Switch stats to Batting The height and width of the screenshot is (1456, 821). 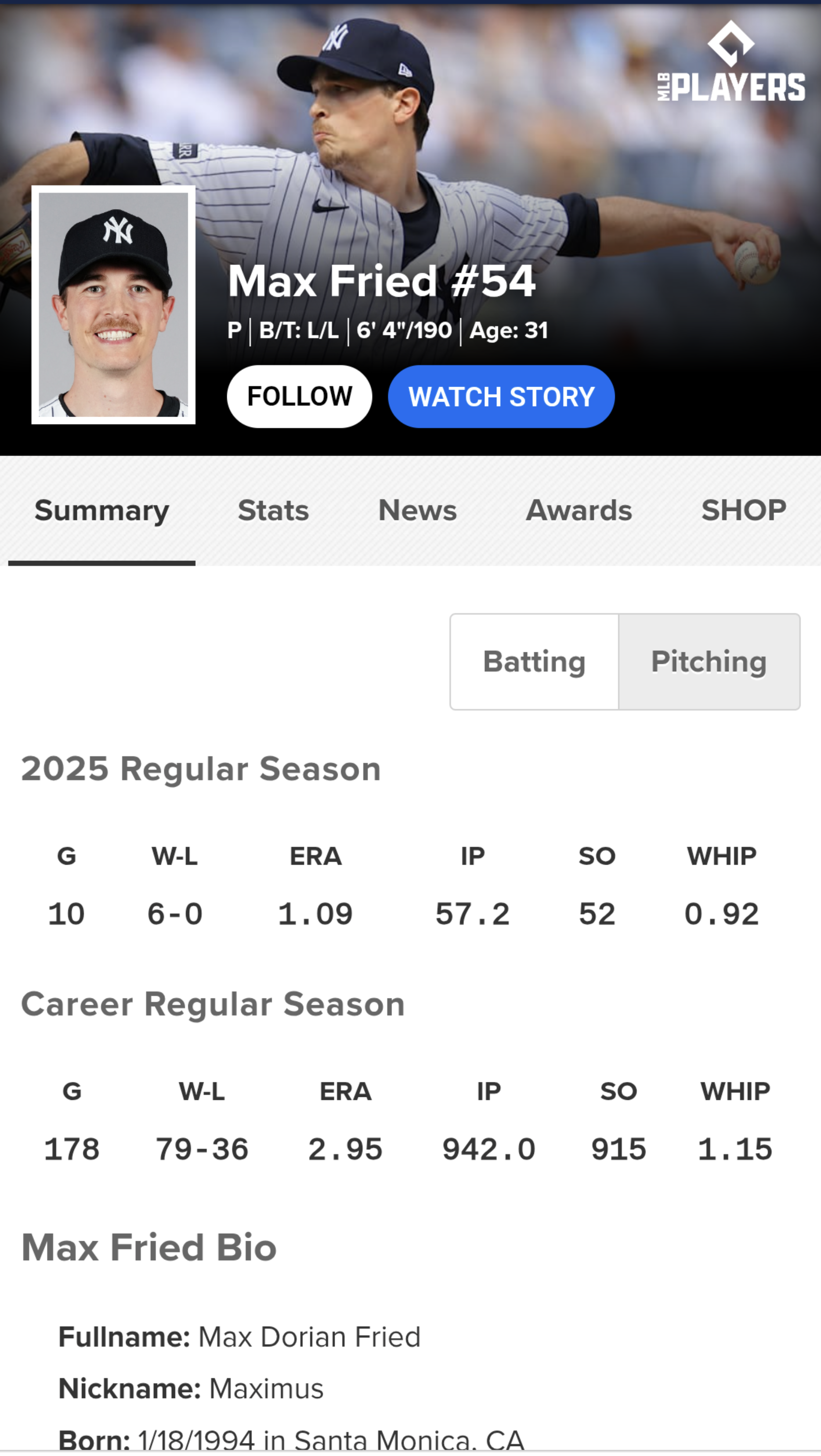click(x=534, y=662)
